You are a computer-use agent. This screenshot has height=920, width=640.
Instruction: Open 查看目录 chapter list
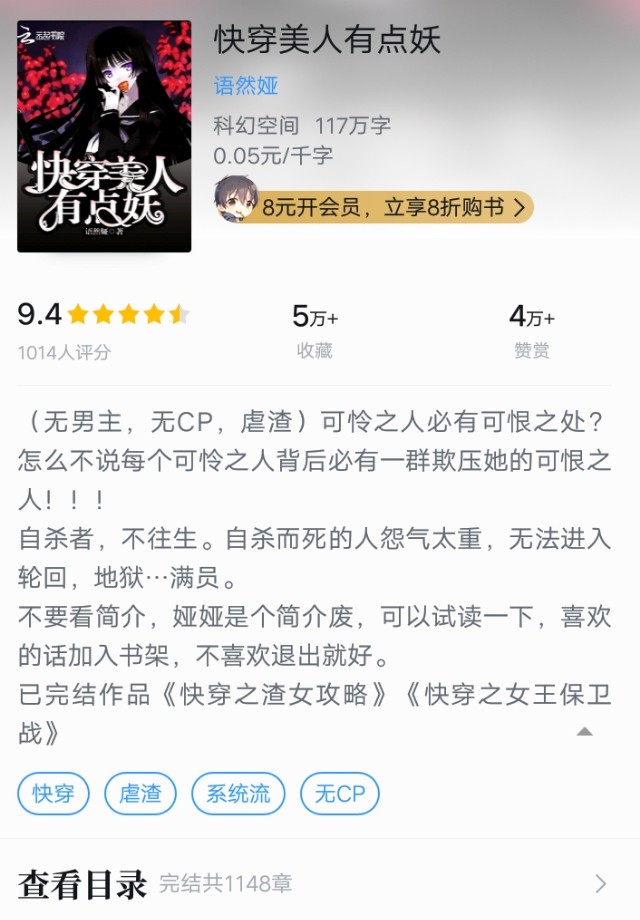click(310, 884)
